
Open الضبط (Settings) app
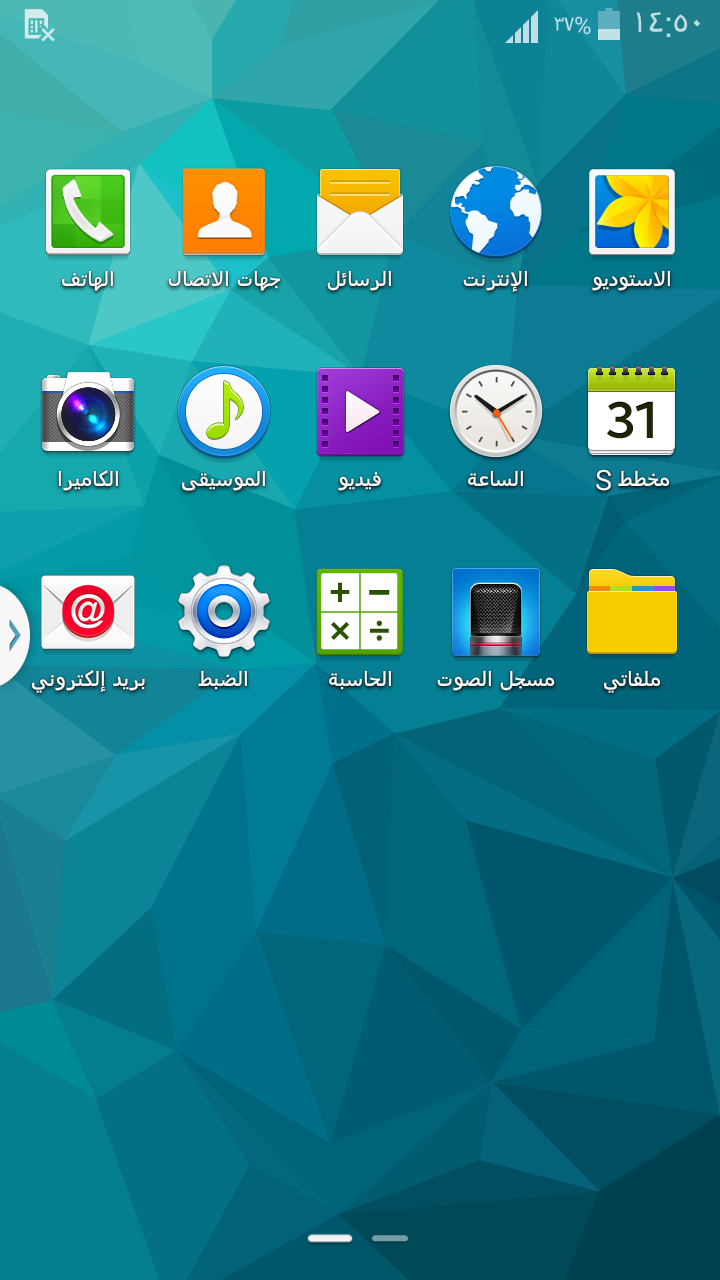pyautogui.click(x=224, y=612)
